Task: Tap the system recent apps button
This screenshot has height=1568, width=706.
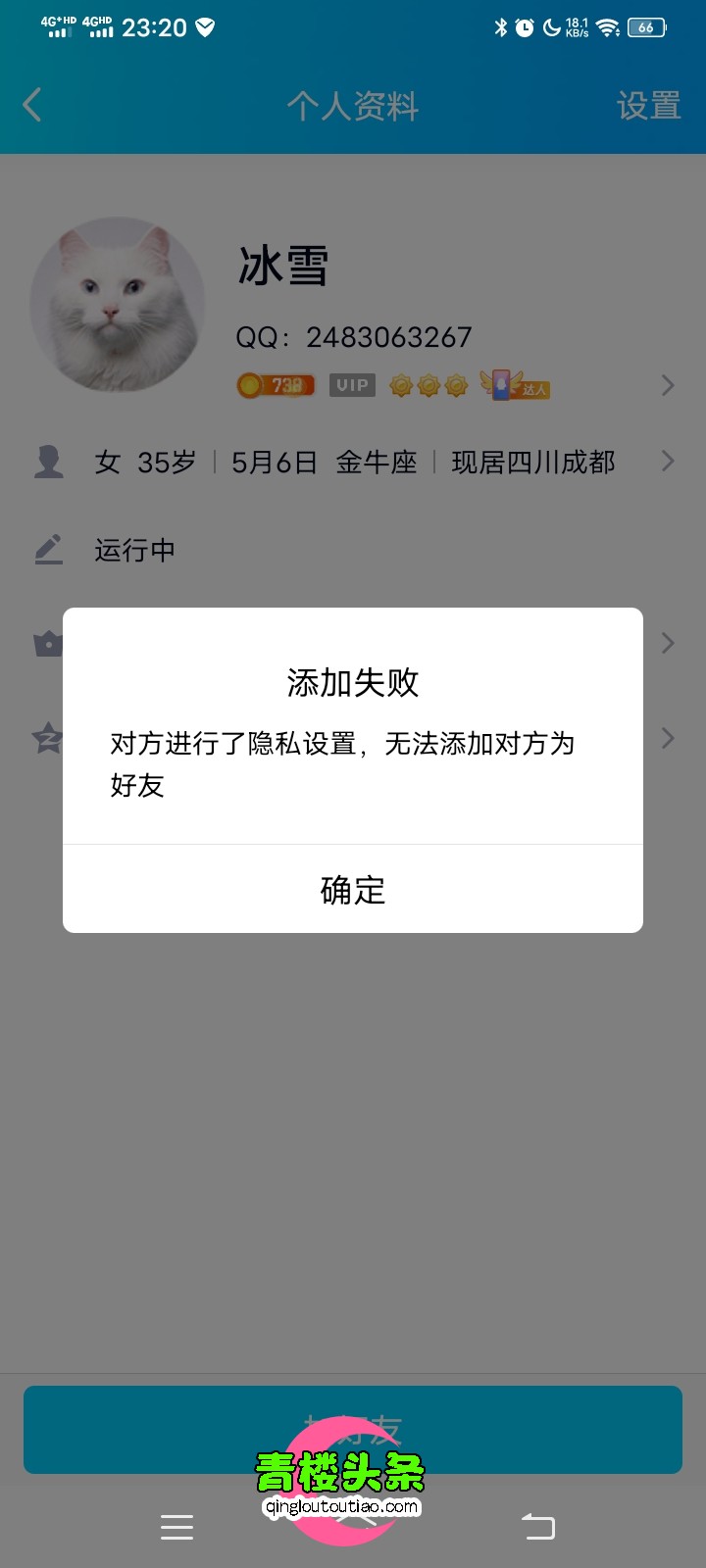Action: [176, 1526]
